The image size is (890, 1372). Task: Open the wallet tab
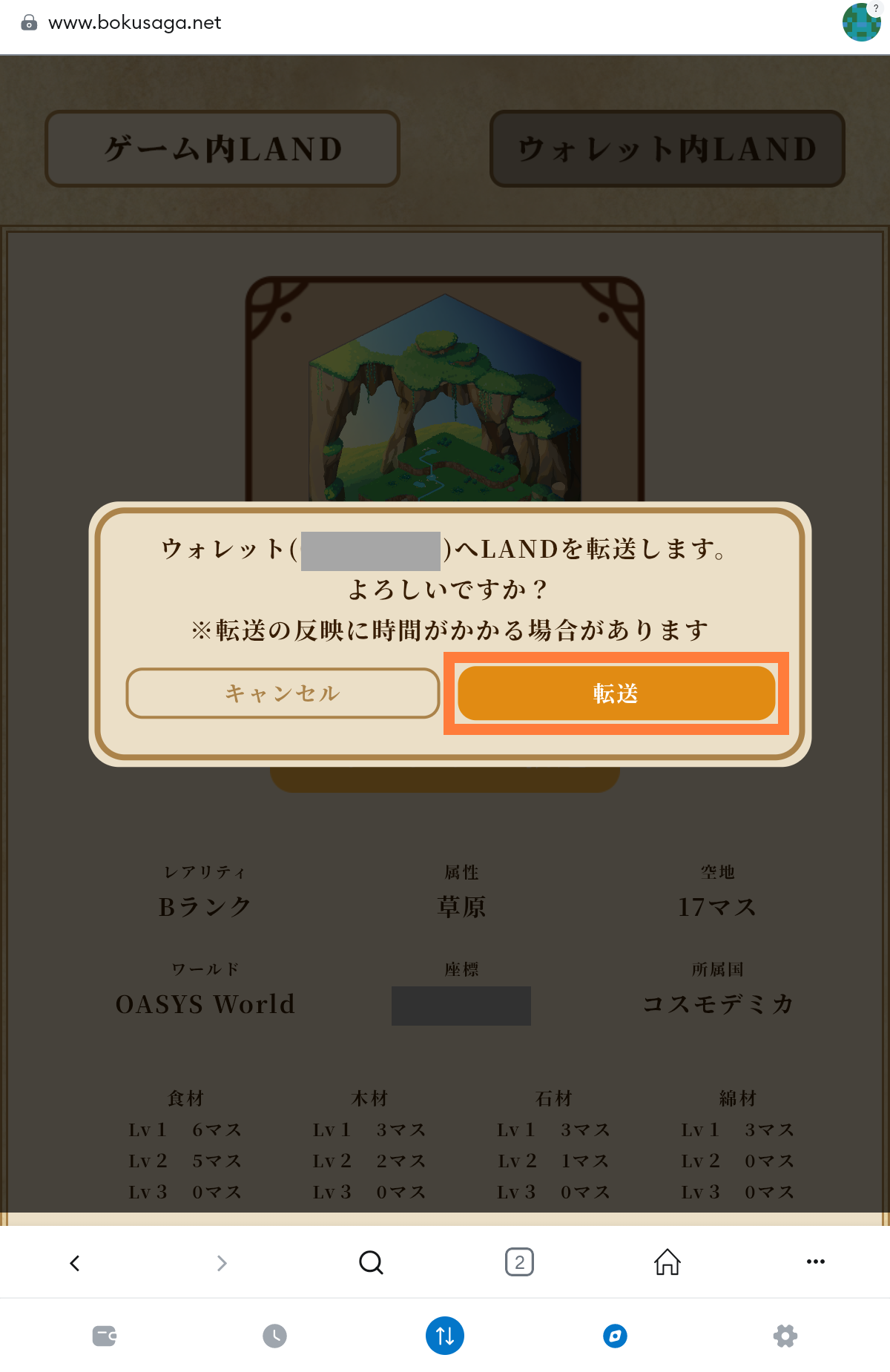pyautogui.click(x=105, y=1336)
